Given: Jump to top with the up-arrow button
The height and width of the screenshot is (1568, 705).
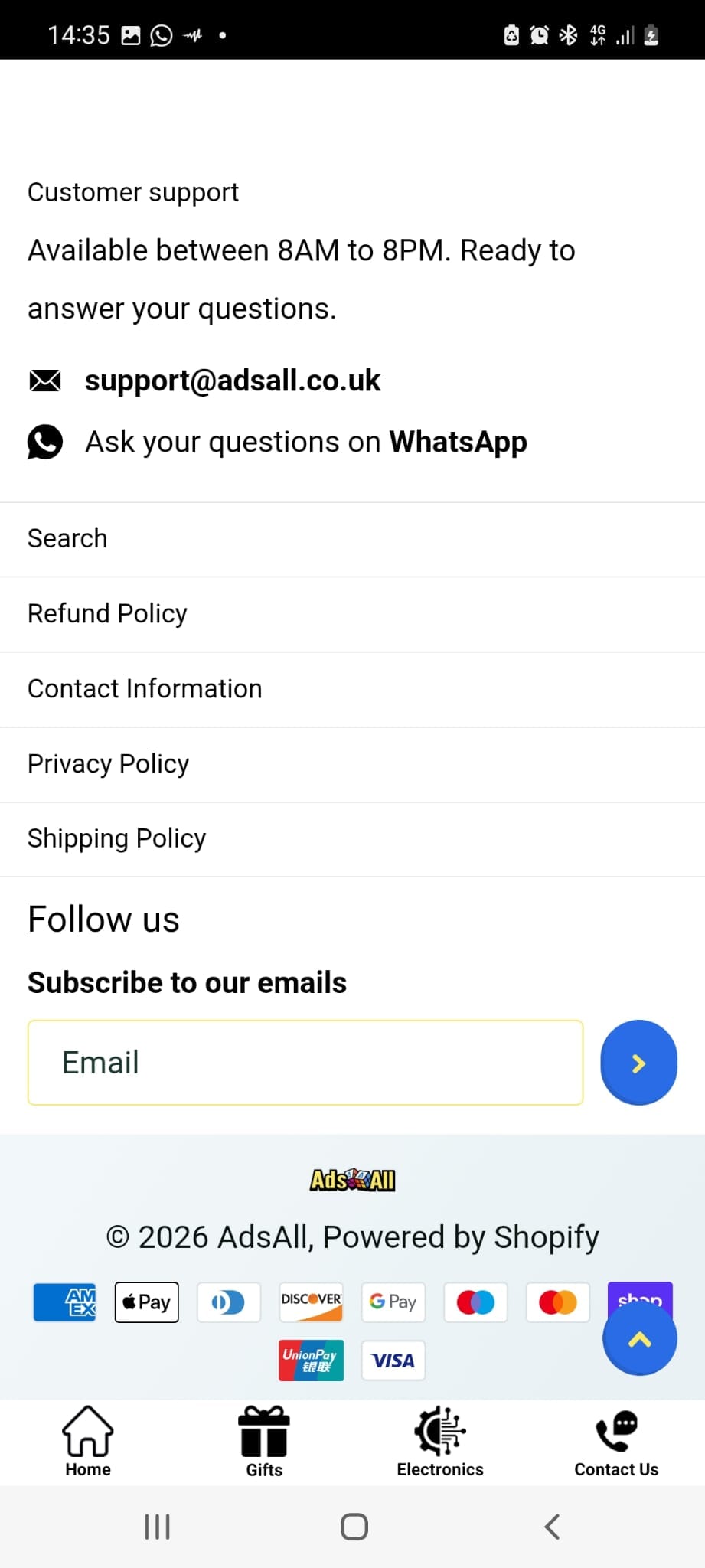Looking at the screenshot, I should (639, 1338).
